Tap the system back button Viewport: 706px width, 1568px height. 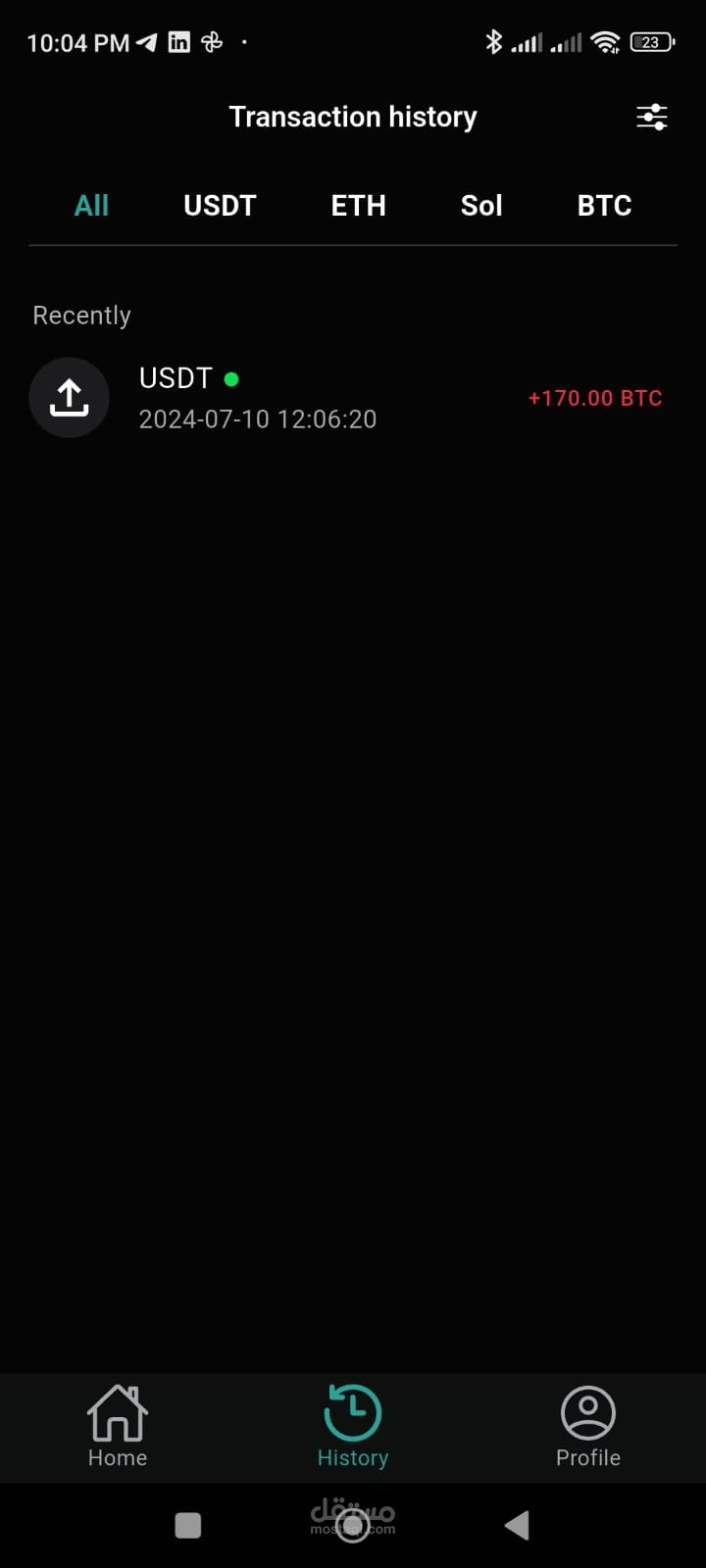coord(517,1526)
